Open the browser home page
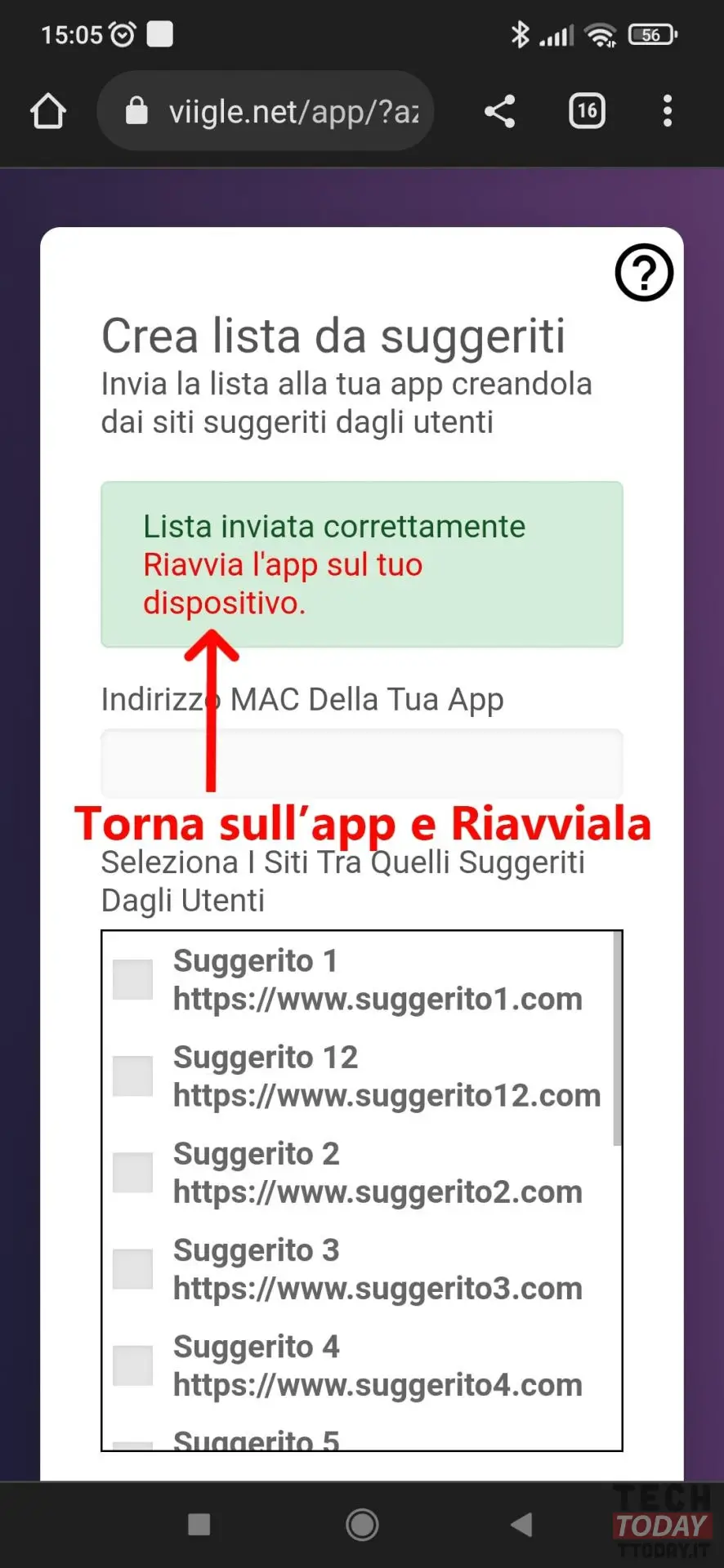Screen dimensions: 724x1568 (x=48, y=111)
